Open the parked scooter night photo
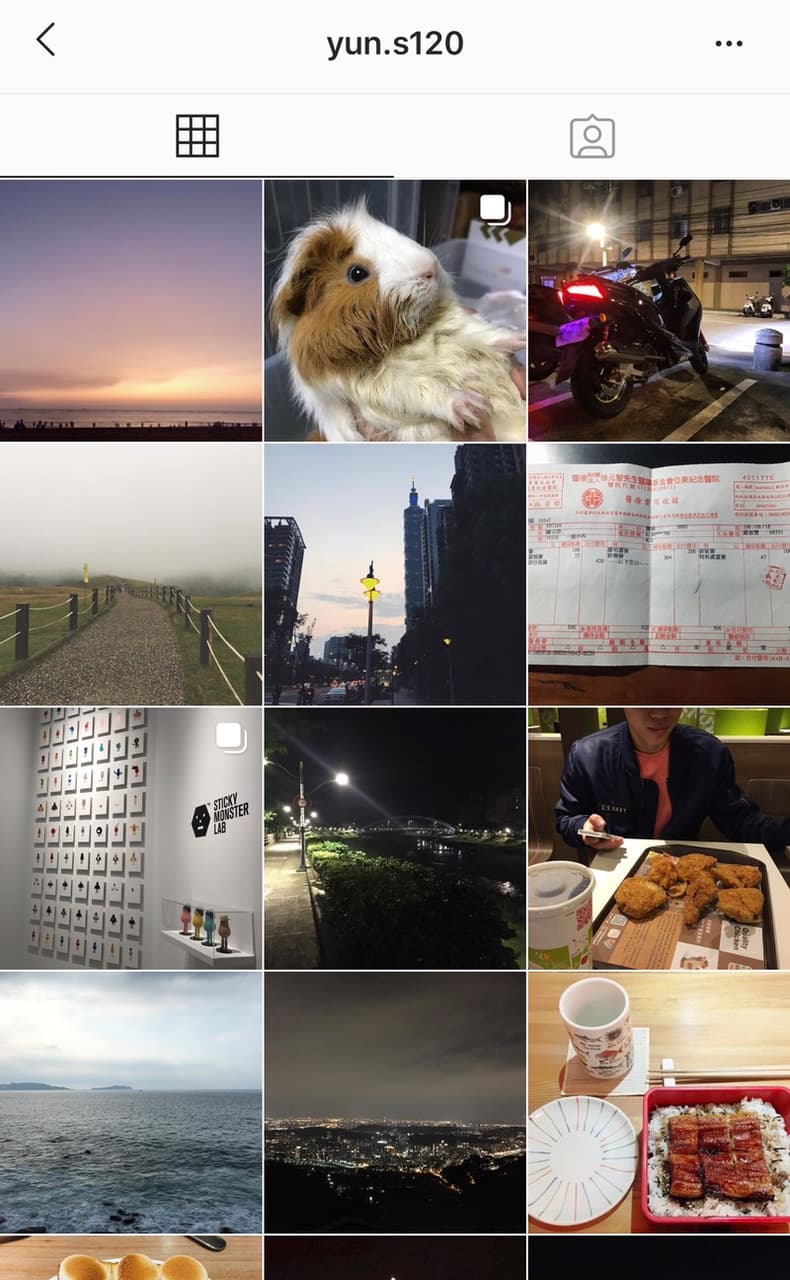 [x=659, y=310]
